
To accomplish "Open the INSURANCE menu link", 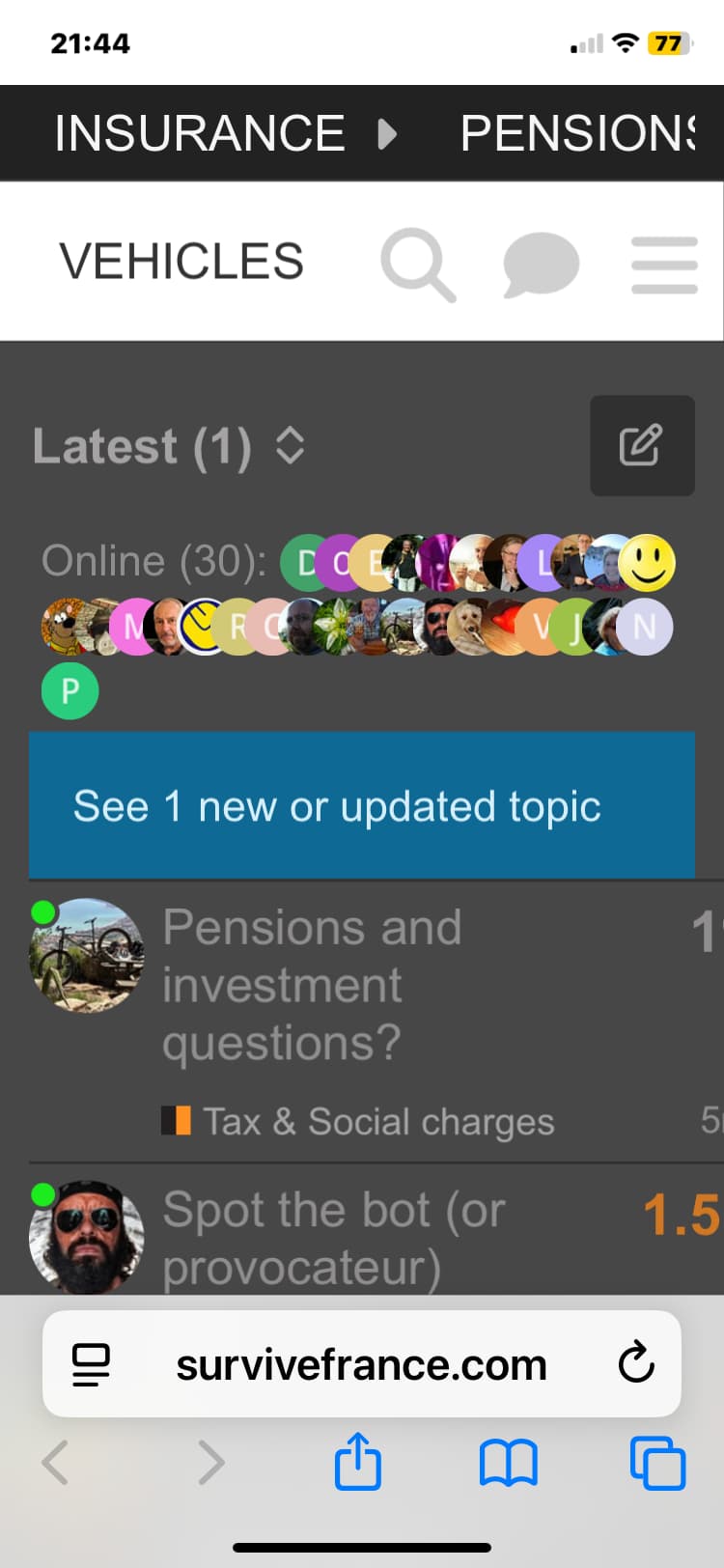I will tap(200, 133).
